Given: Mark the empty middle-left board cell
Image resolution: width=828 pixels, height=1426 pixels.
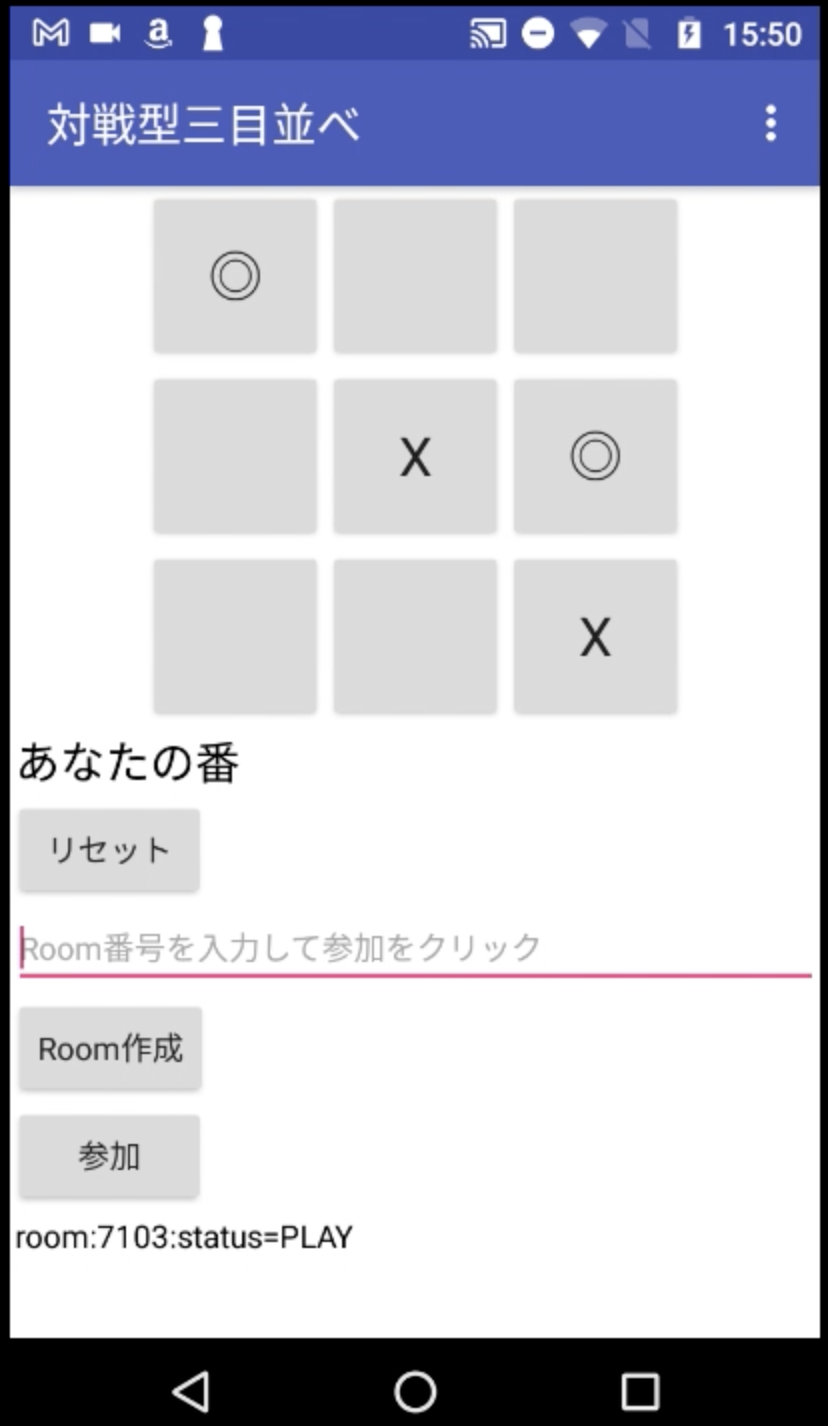Looking at the screenshot, I should [235, 456].
